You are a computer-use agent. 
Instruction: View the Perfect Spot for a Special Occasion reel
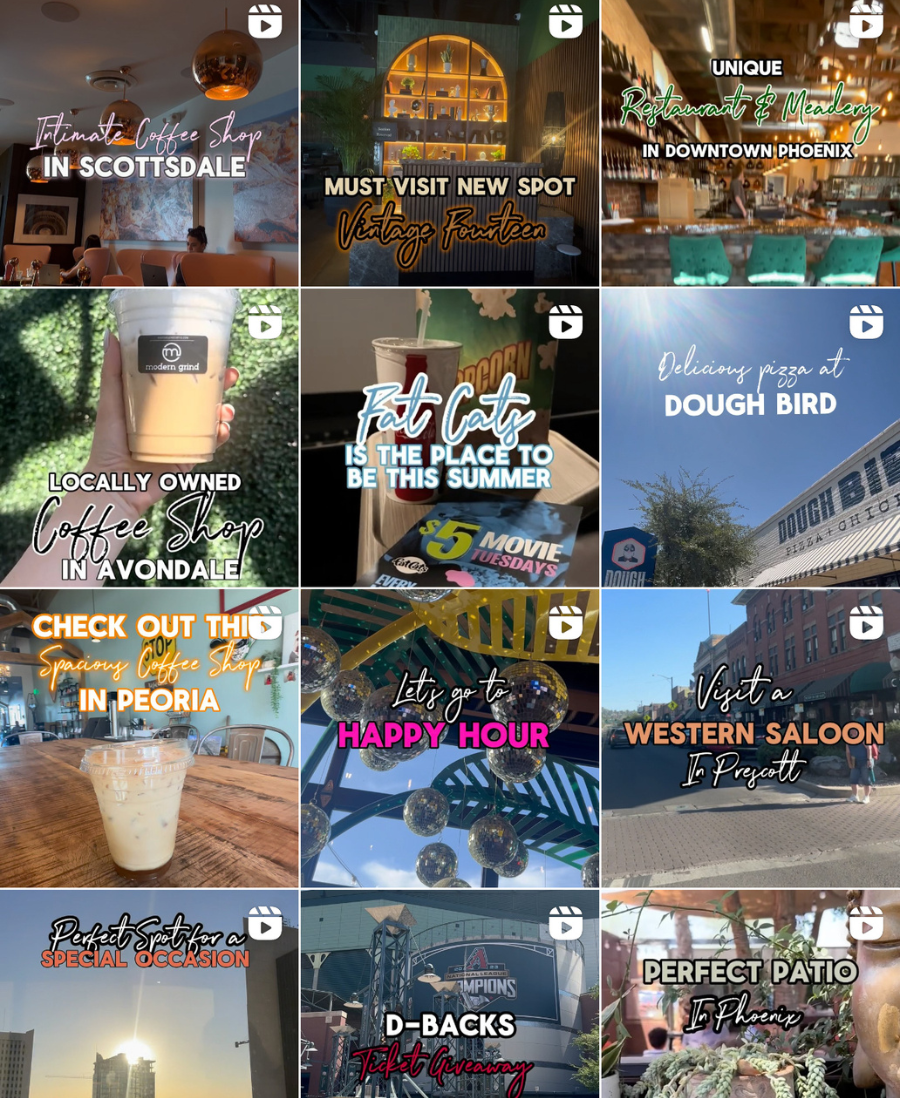149,995
